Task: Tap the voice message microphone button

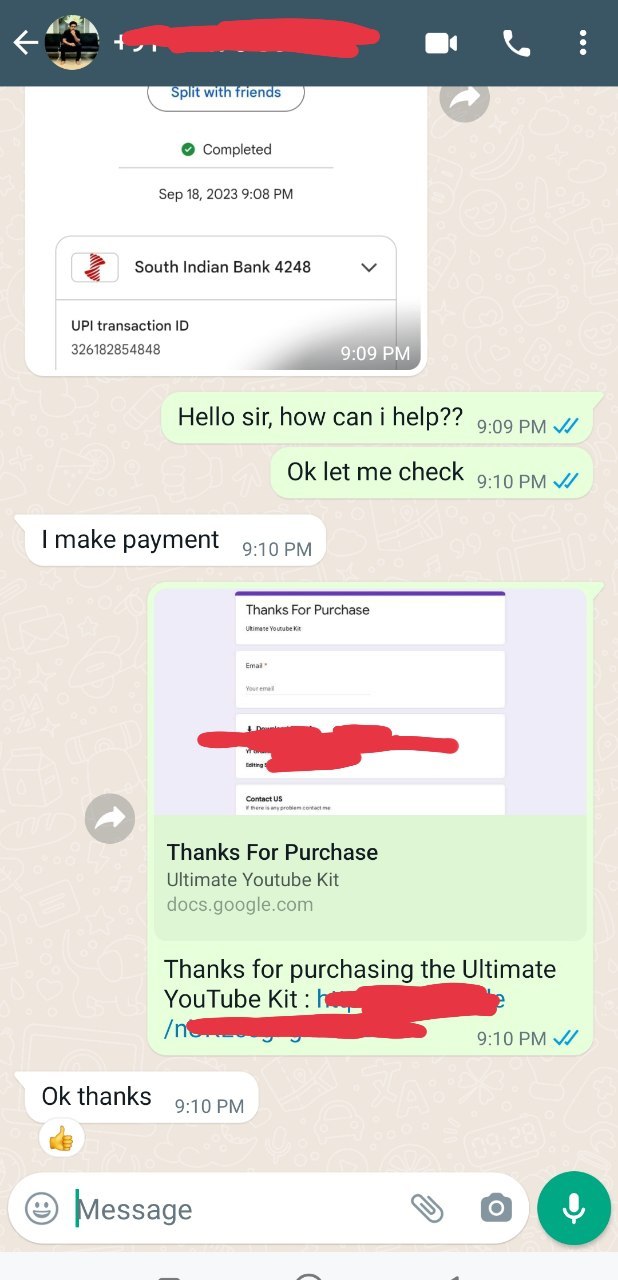Action: [x=573, y=1208]
